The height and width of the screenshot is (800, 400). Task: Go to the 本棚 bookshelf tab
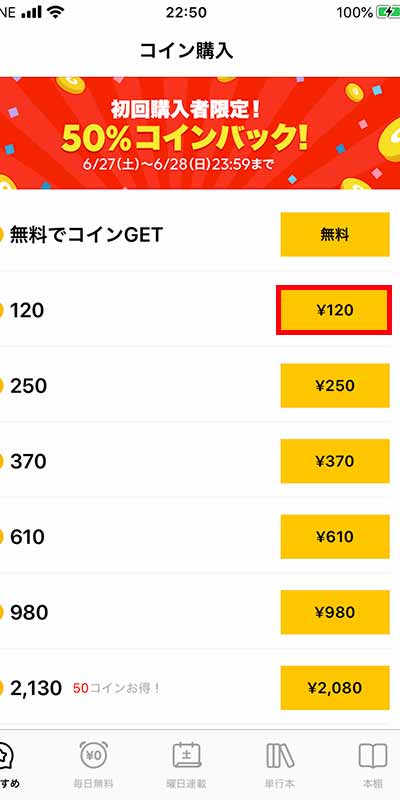coord(373,764)
